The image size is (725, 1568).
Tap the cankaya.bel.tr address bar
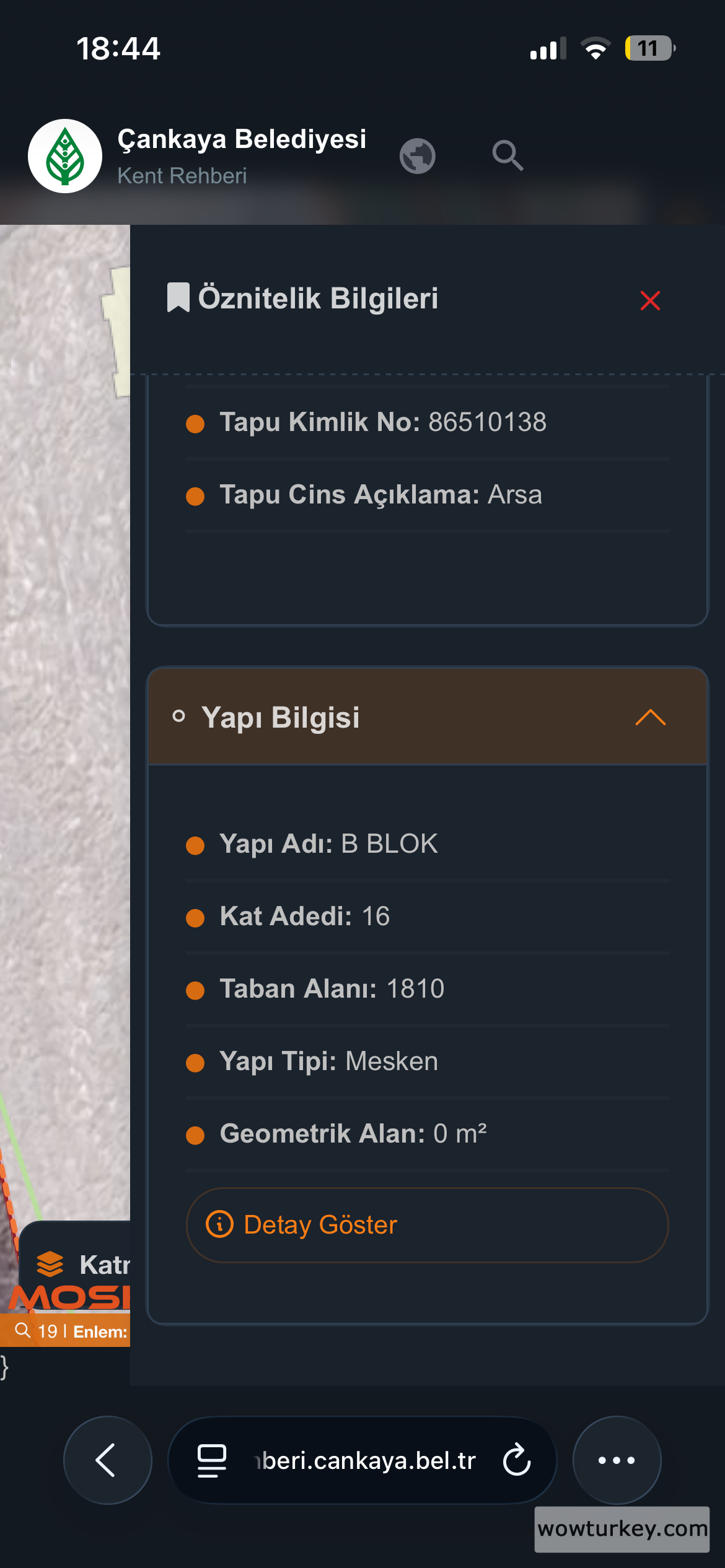pos(366,1460)
